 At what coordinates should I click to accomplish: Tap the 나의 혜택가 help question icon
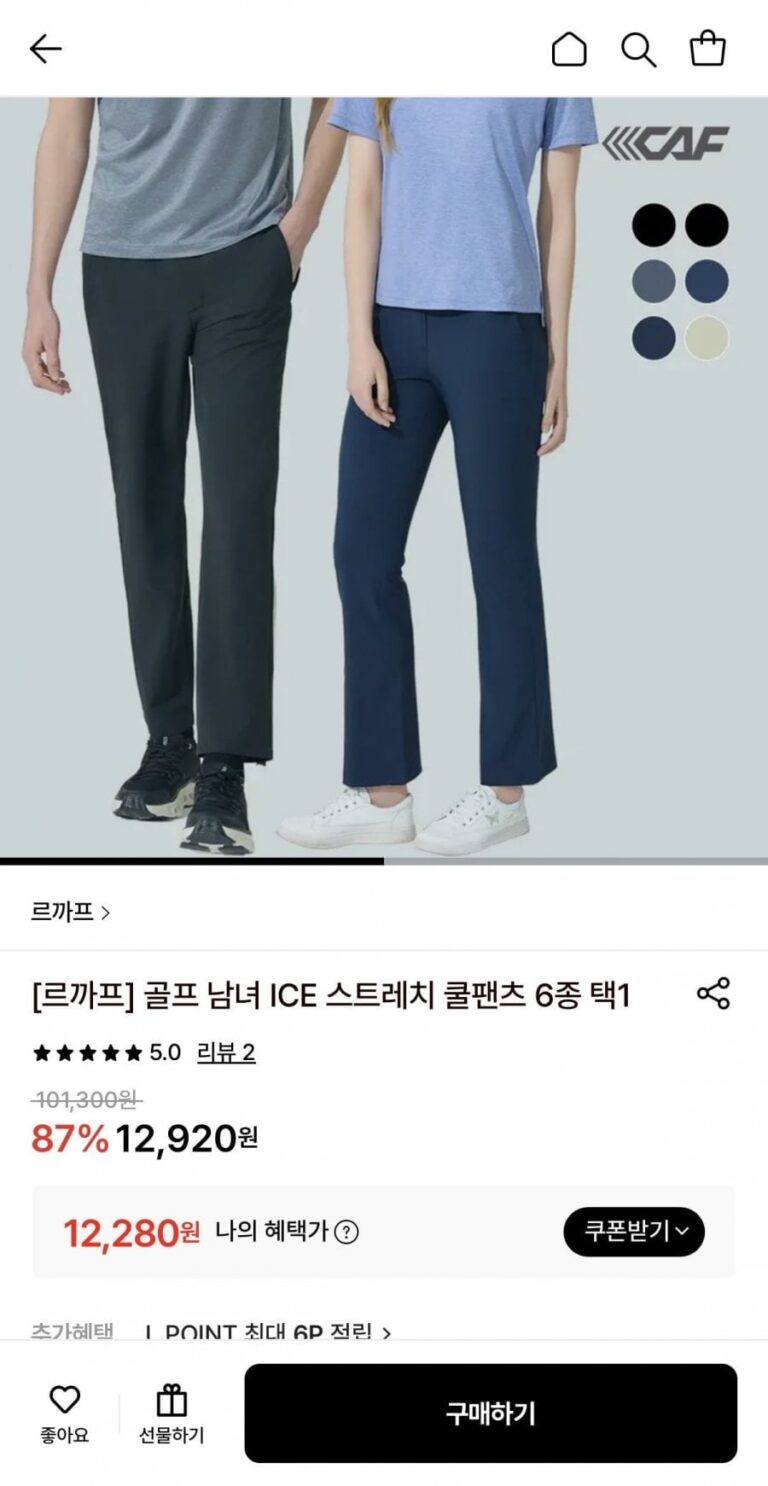[346, 1232]
